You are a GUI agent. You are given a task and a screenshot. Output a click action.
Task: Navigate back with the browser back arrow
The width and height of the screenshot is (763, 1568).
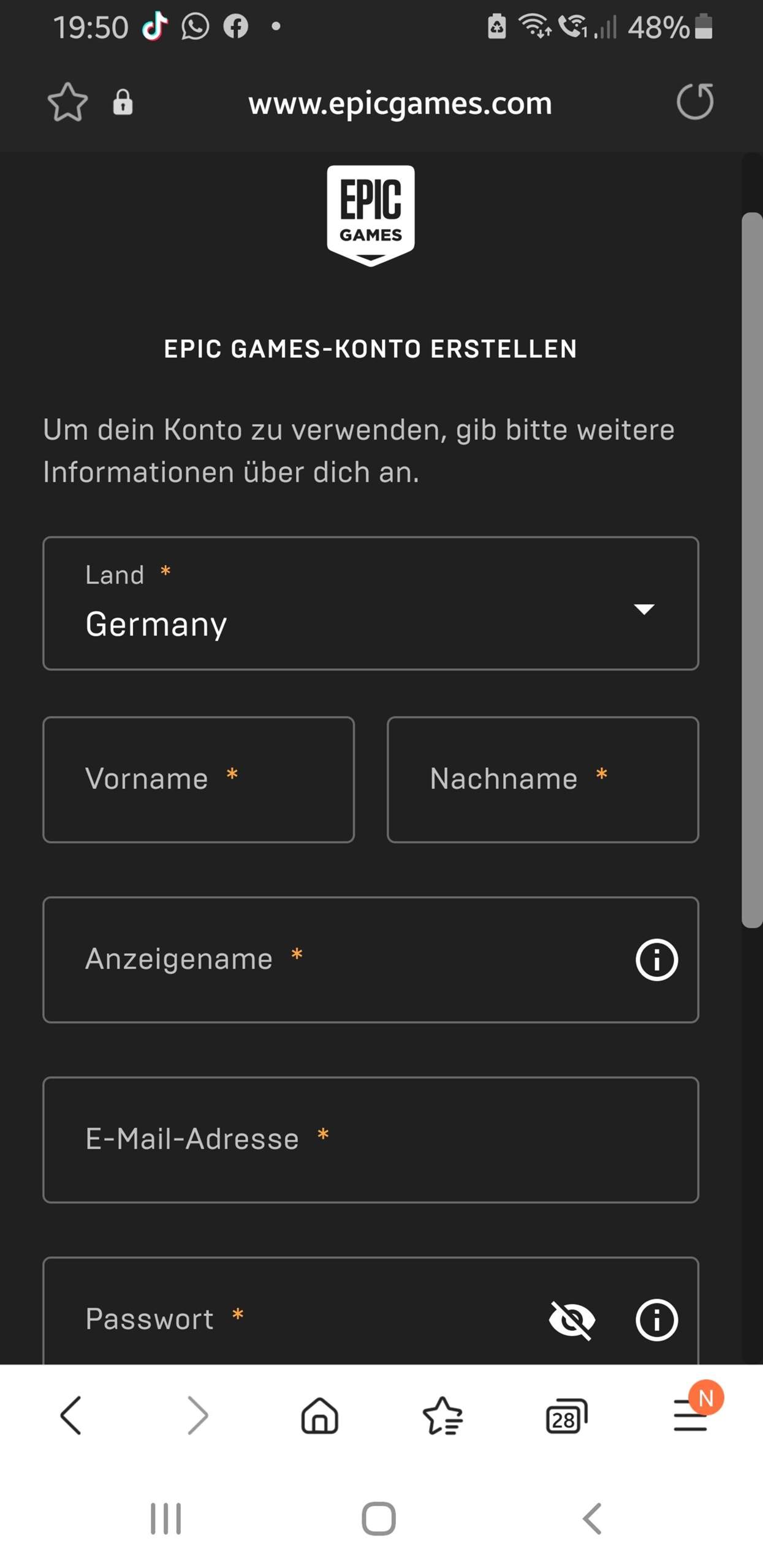click(x=70, y=1416)
